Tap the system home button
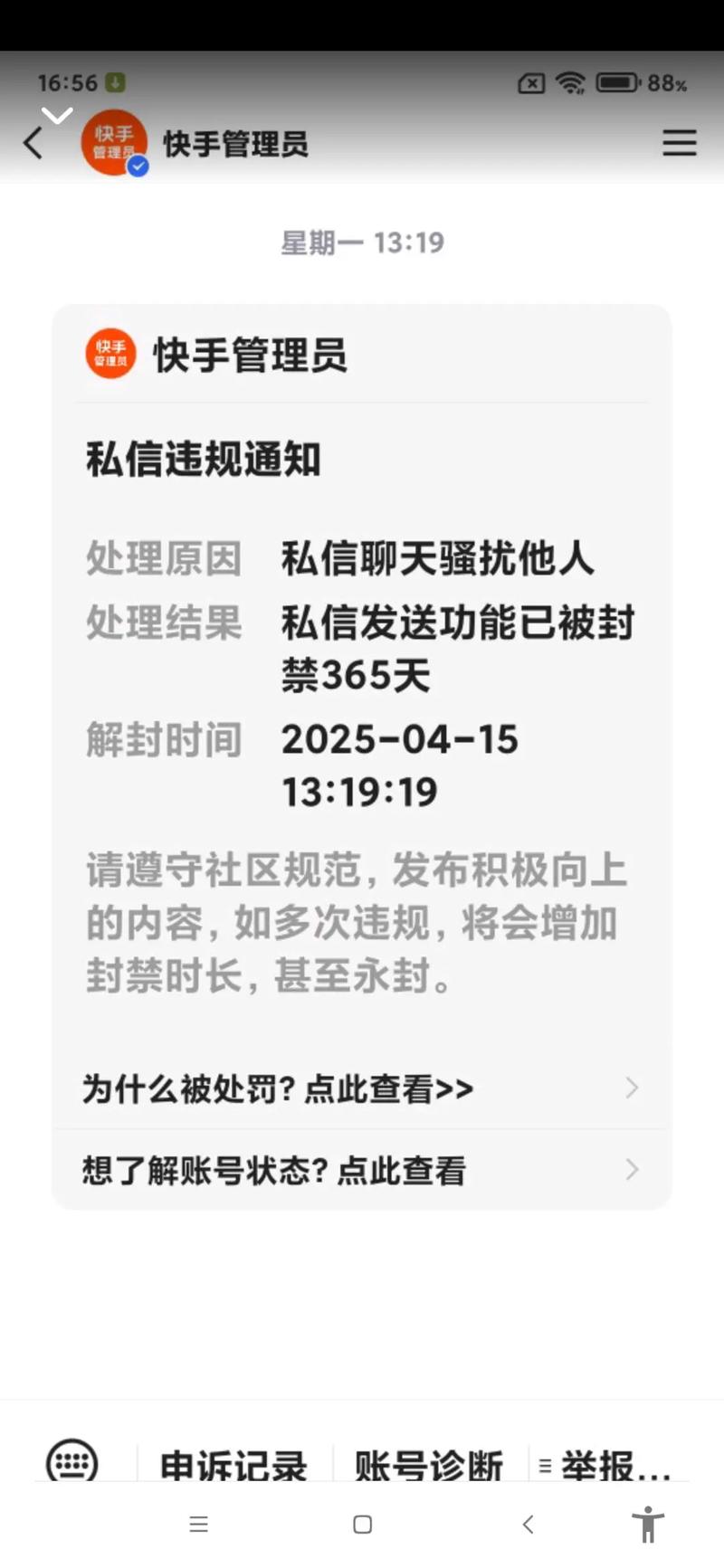Viewport: 724px width, 1568px height. click(x=362, y=1525)
